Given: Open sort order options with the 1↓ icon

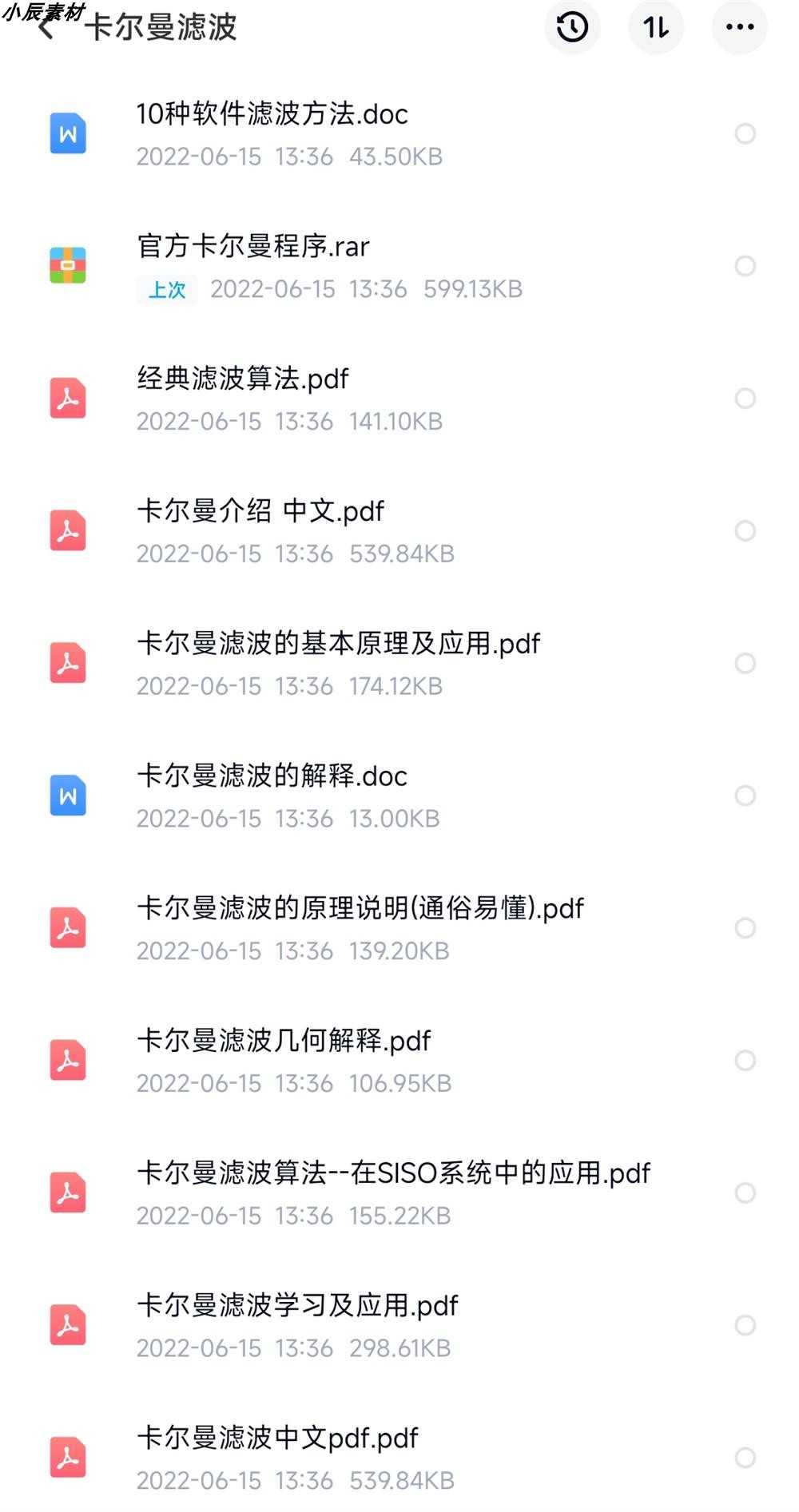Looking at the screenshot, I should [x=656, y=26].
